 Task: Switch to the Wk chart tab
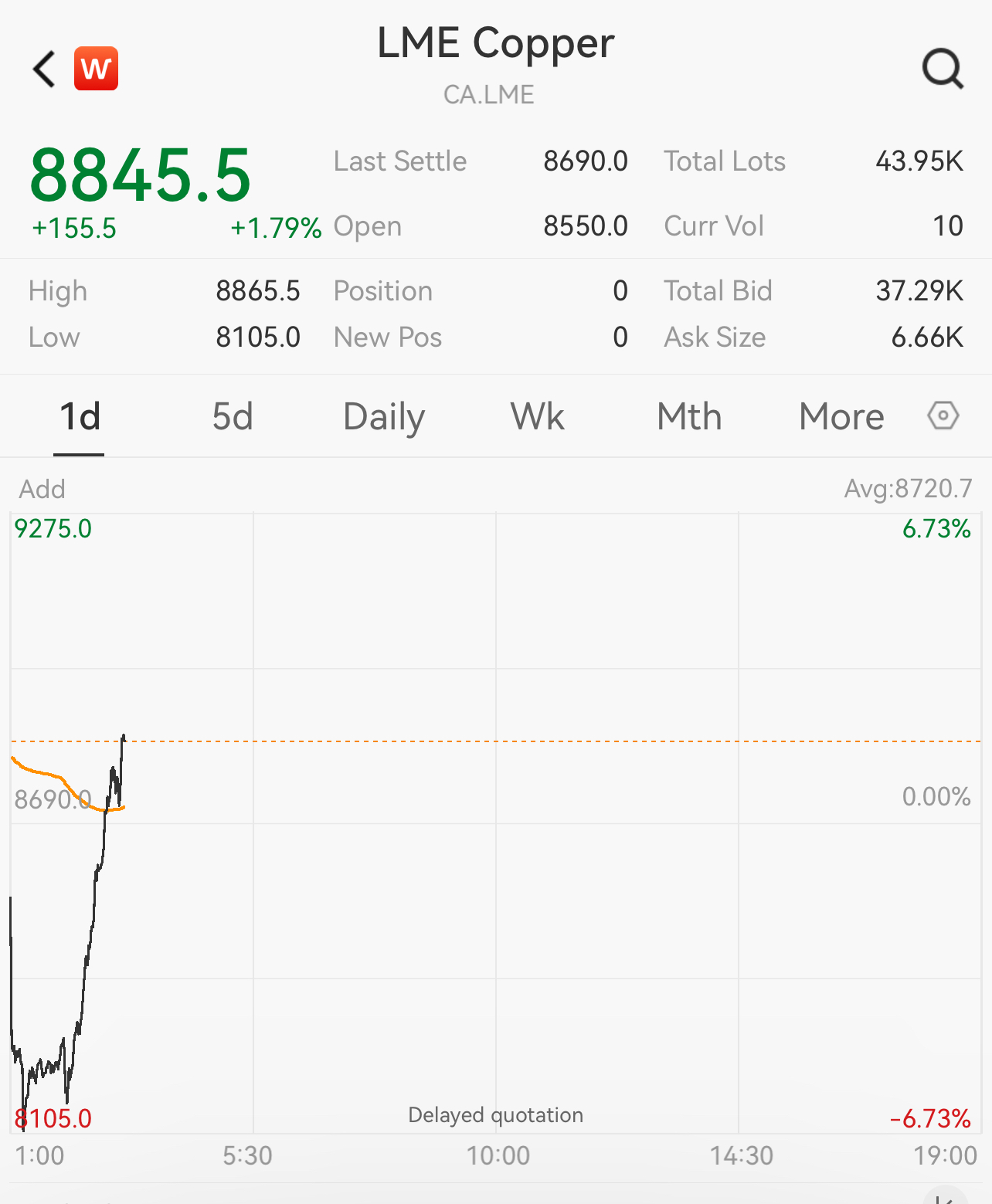(x=537, y=417)
